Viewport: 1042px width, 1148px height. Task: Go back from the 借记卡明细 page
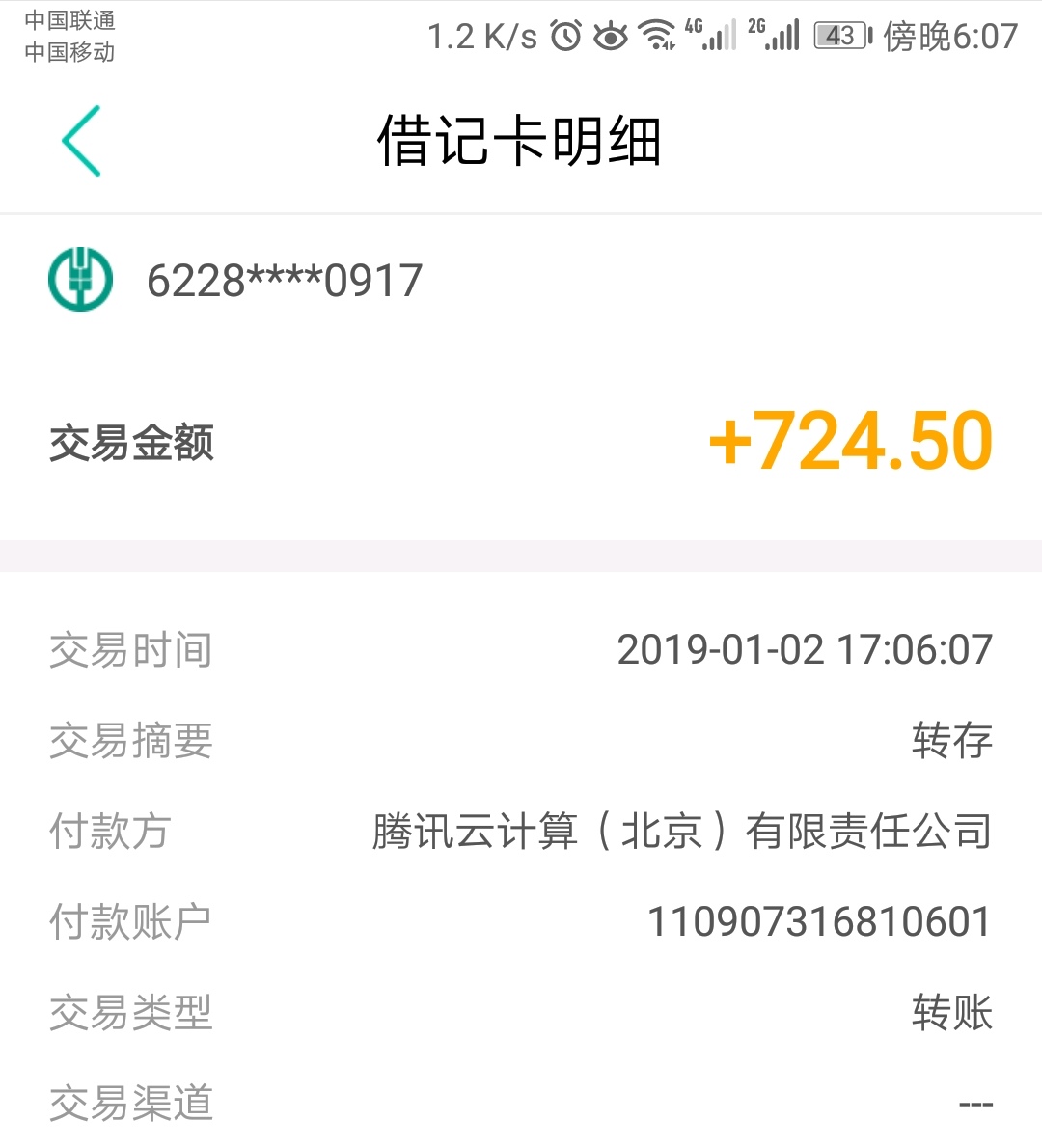82,141
